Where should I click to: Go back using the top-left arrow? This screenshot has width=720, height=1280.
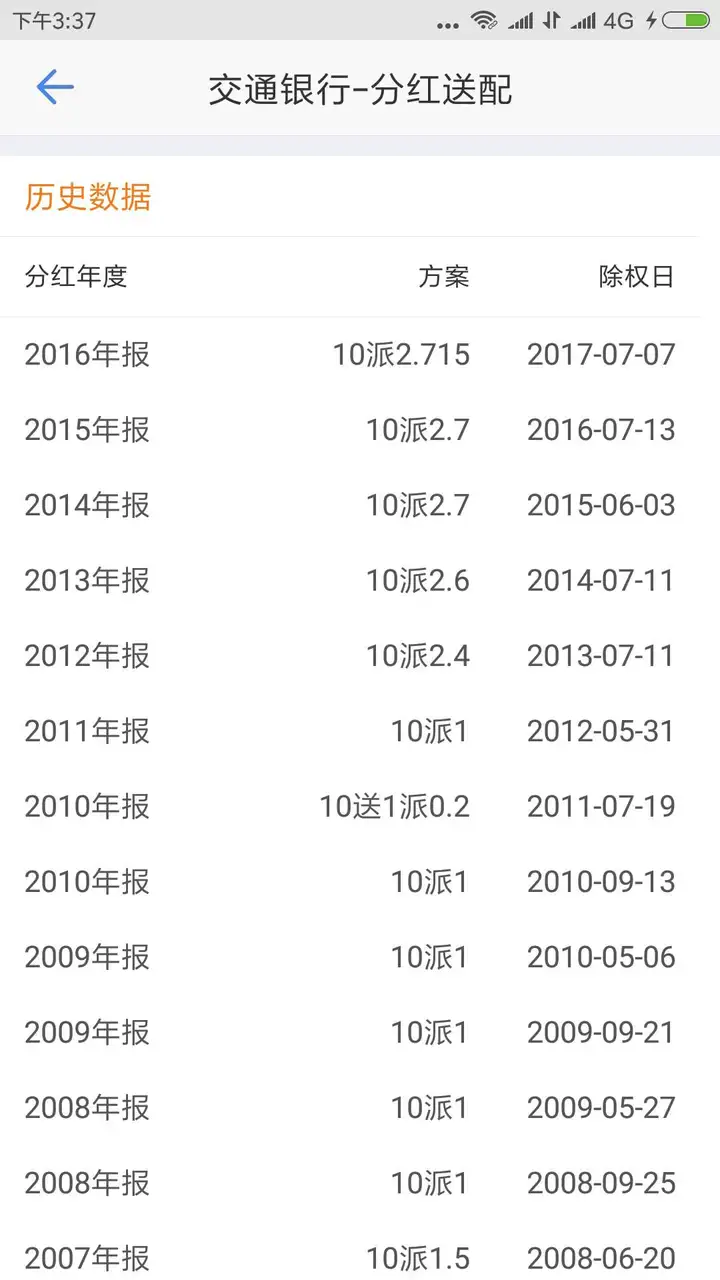tap(55, 88)
